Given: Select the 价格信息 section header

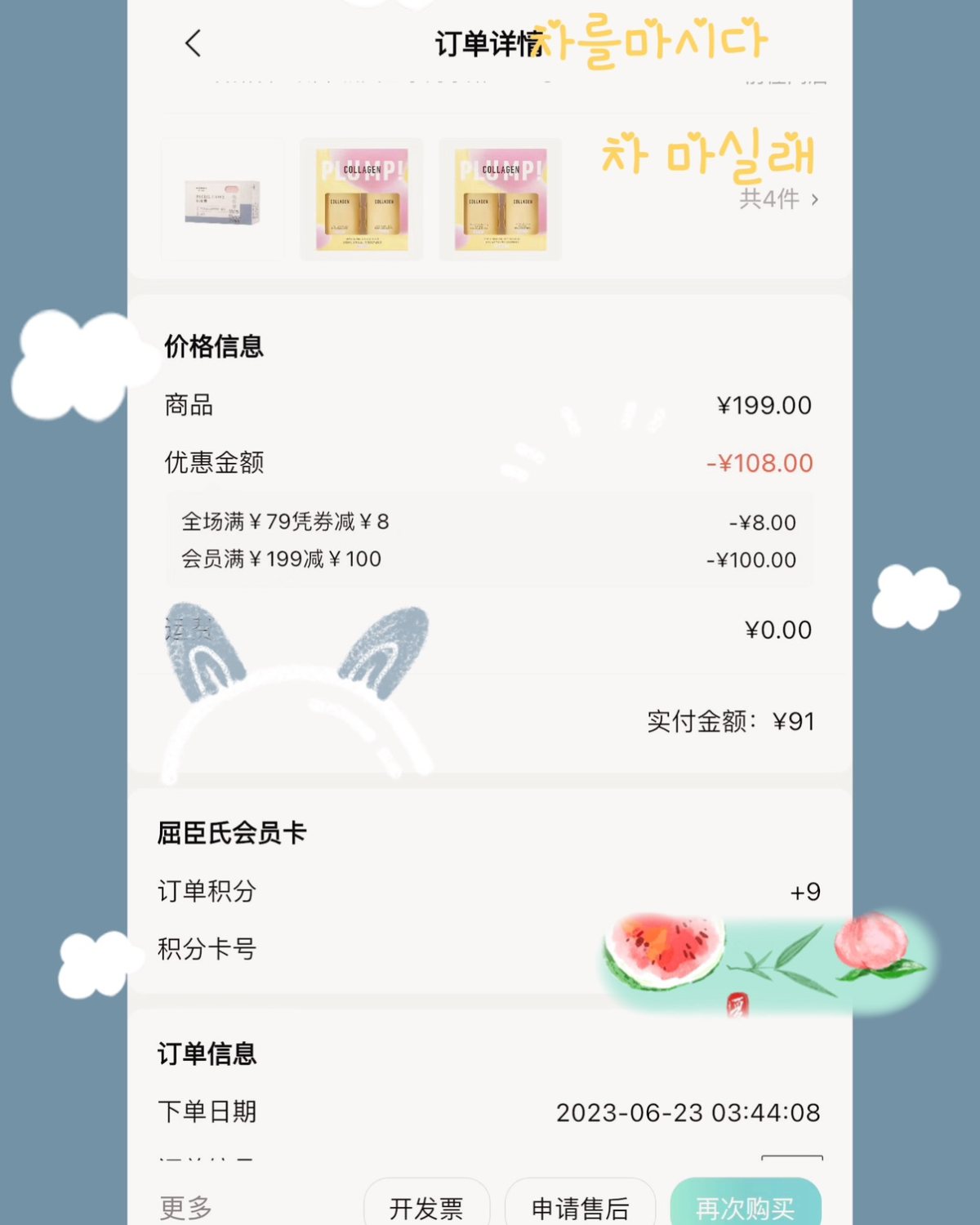Looking at the screenshot, I should pos(212,347).
